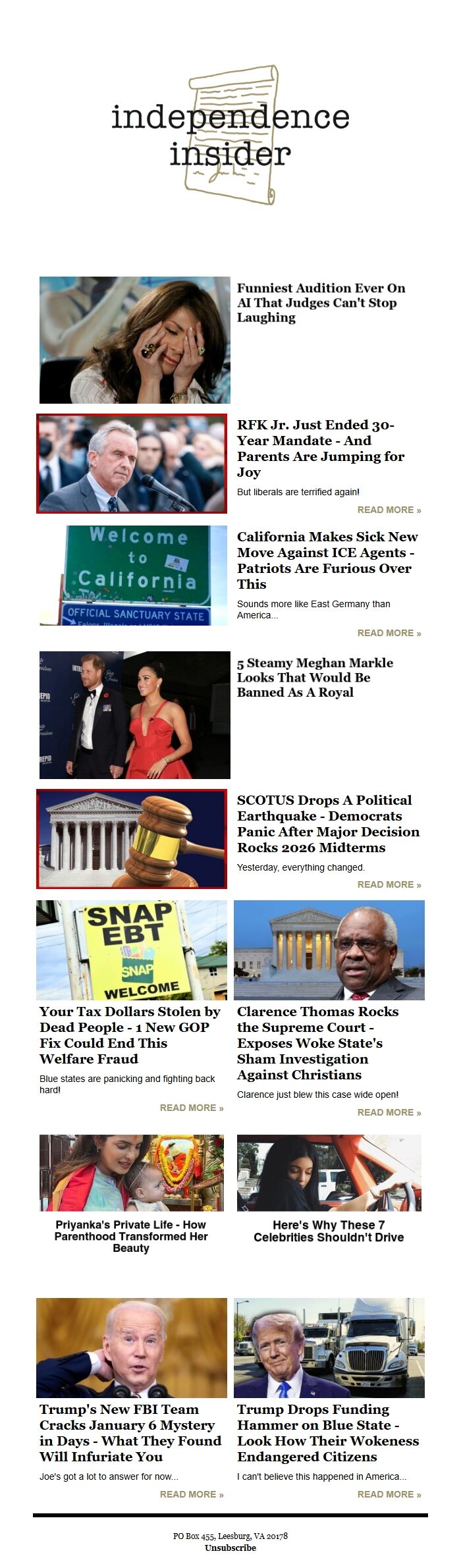The width and height of the screenshot is (461, 1568).
Task: Read more about Trump blue state funding
Action: [389, 1494]
